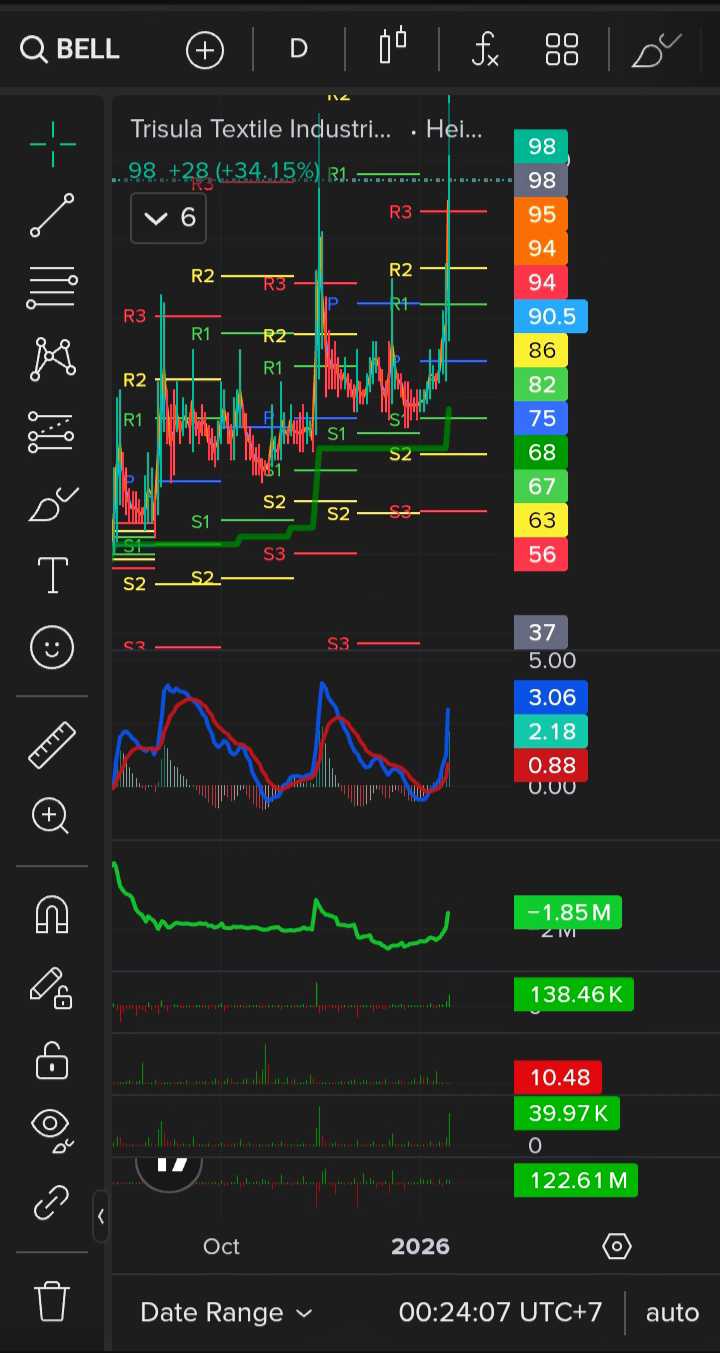
Task: Activate the measure ruler tool
Action: tap(52, 745)
